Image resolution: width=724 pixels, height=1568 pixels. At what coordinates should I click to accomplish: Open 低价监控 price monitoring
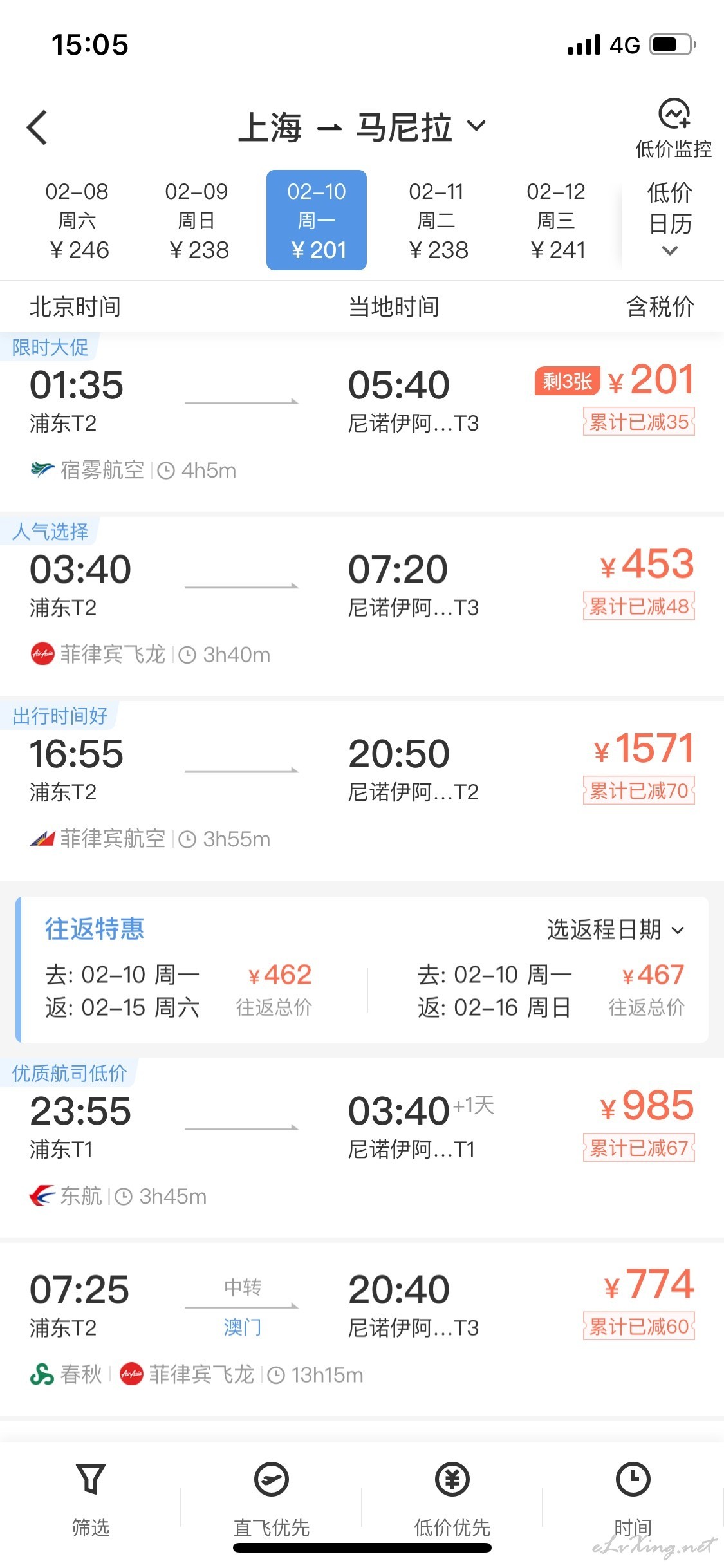coord(673,129)
